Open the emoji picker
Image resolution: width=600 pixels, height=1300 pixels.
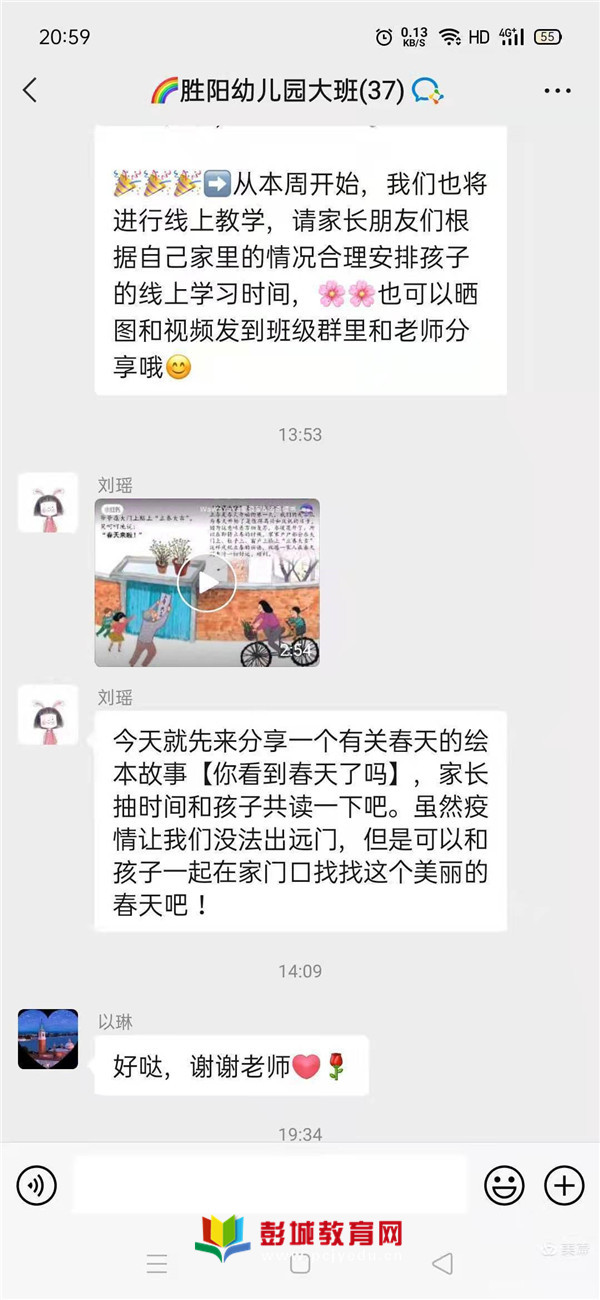504,1186
